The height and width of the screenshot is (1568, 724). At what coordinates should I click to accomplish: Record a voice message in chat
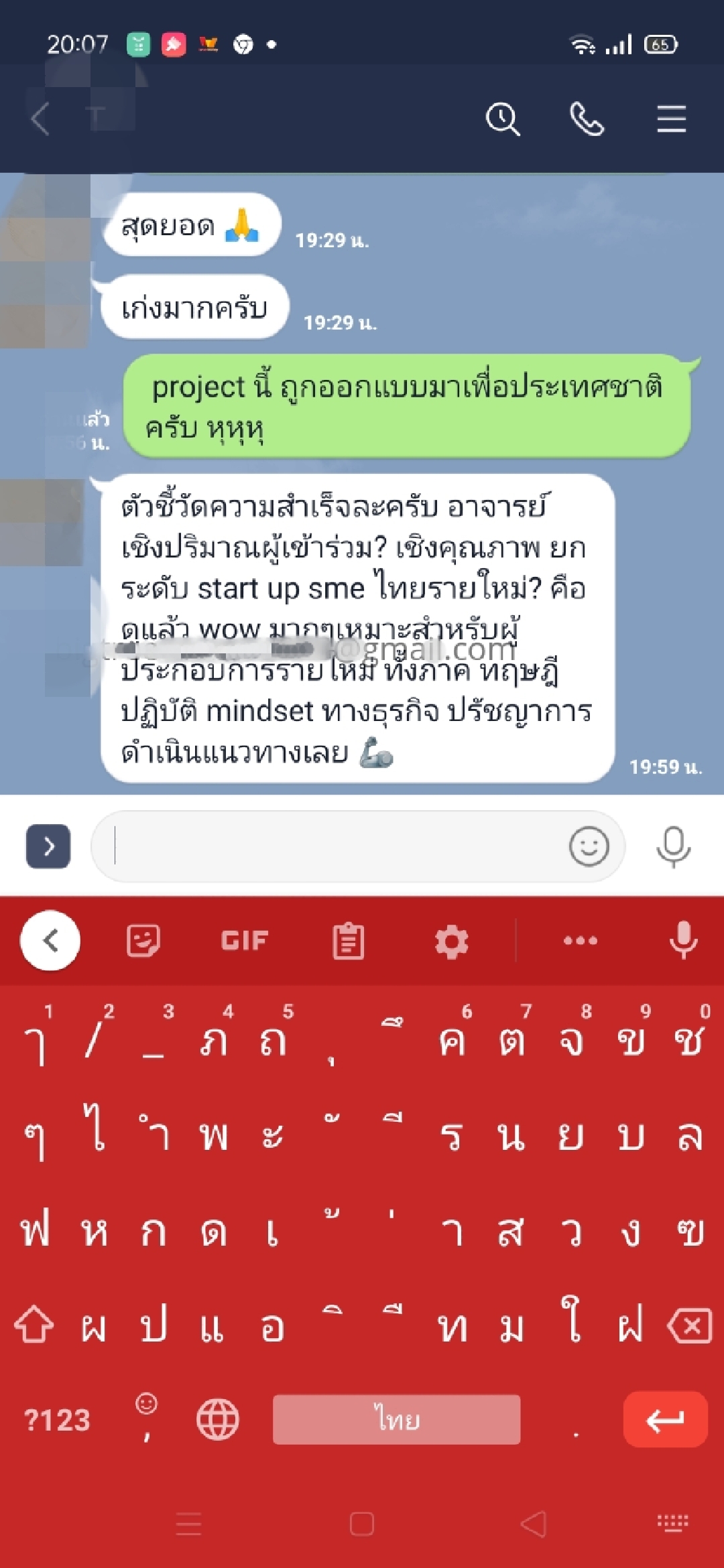673,846
